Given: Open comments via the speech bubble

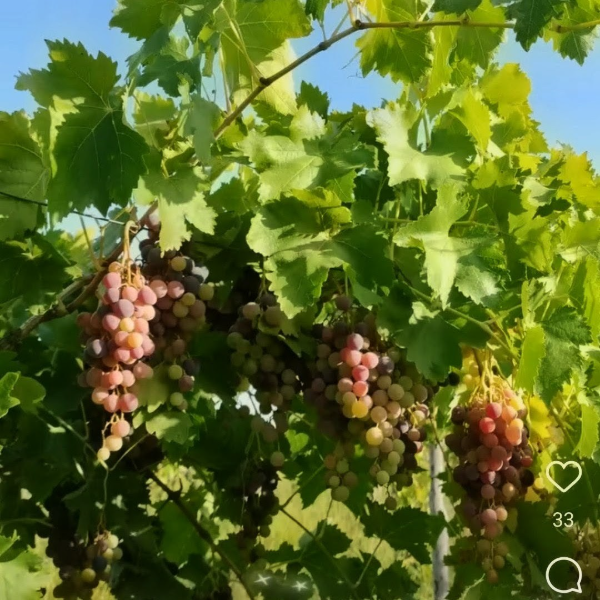Looking at the screenshot, I should coord(563,574).
